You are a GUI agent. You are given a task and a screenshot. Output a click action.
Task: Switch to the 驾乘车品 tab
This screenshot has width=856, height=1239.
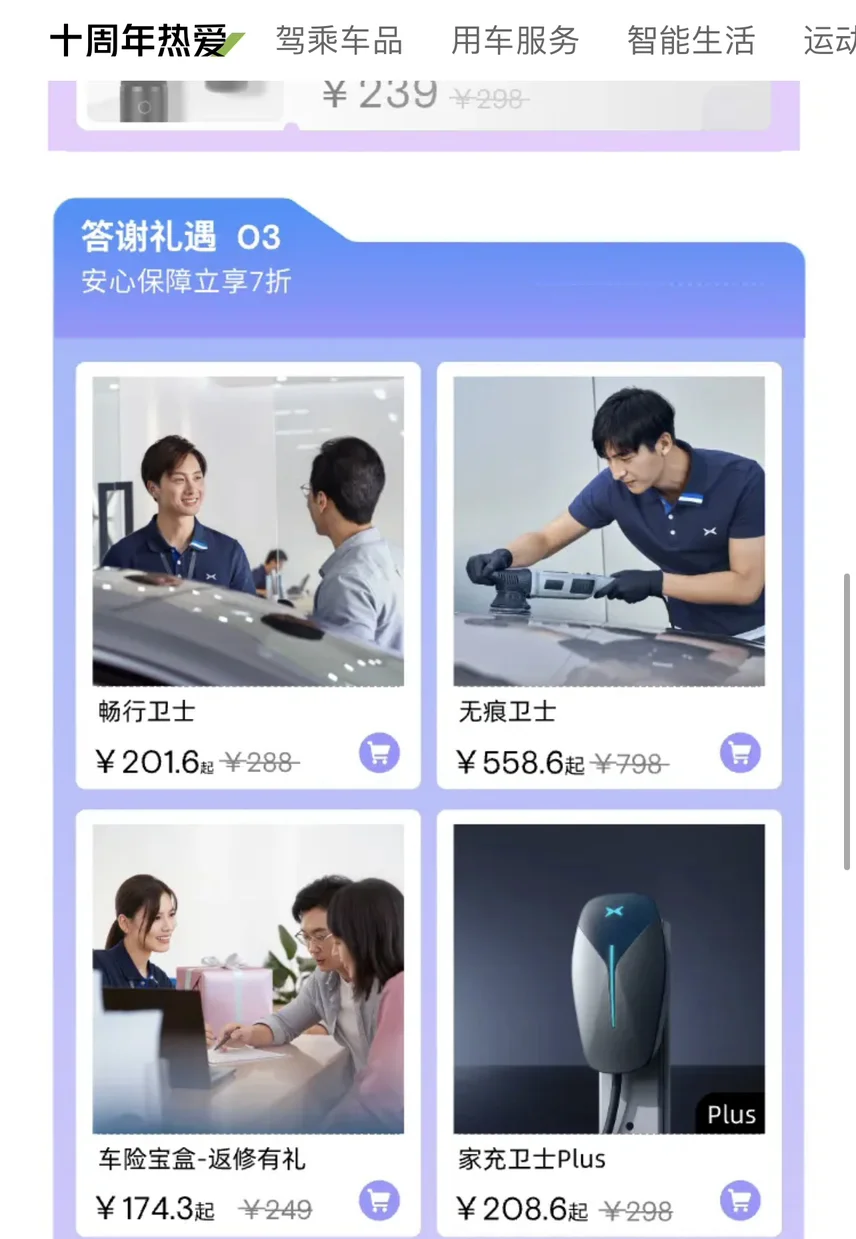point(338,41)
